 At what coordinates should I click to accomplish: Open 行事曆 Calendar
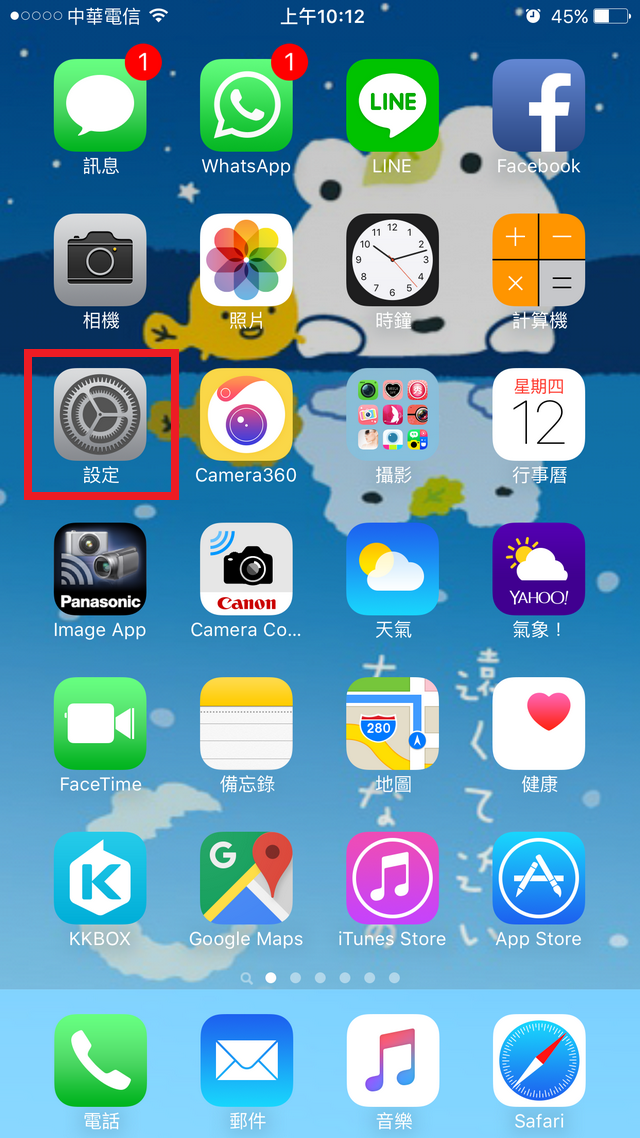[x=538, y=414]
